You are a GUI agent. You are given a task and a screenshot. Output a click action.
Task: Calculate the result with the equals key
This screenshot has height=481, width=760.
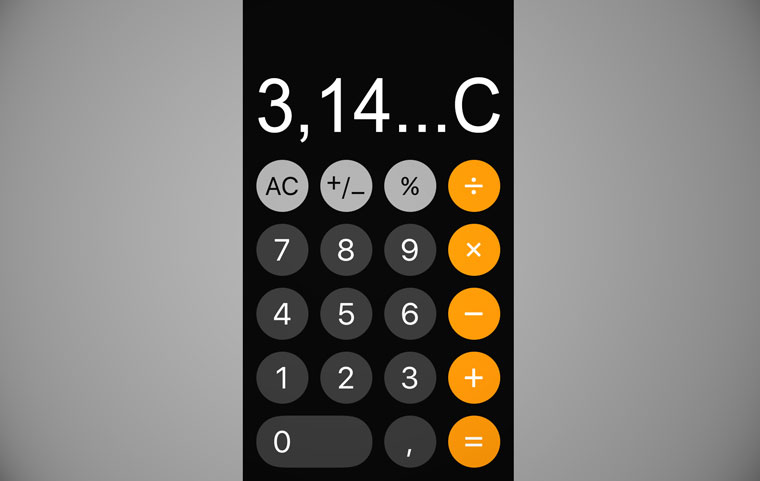[x=474, y=442]
